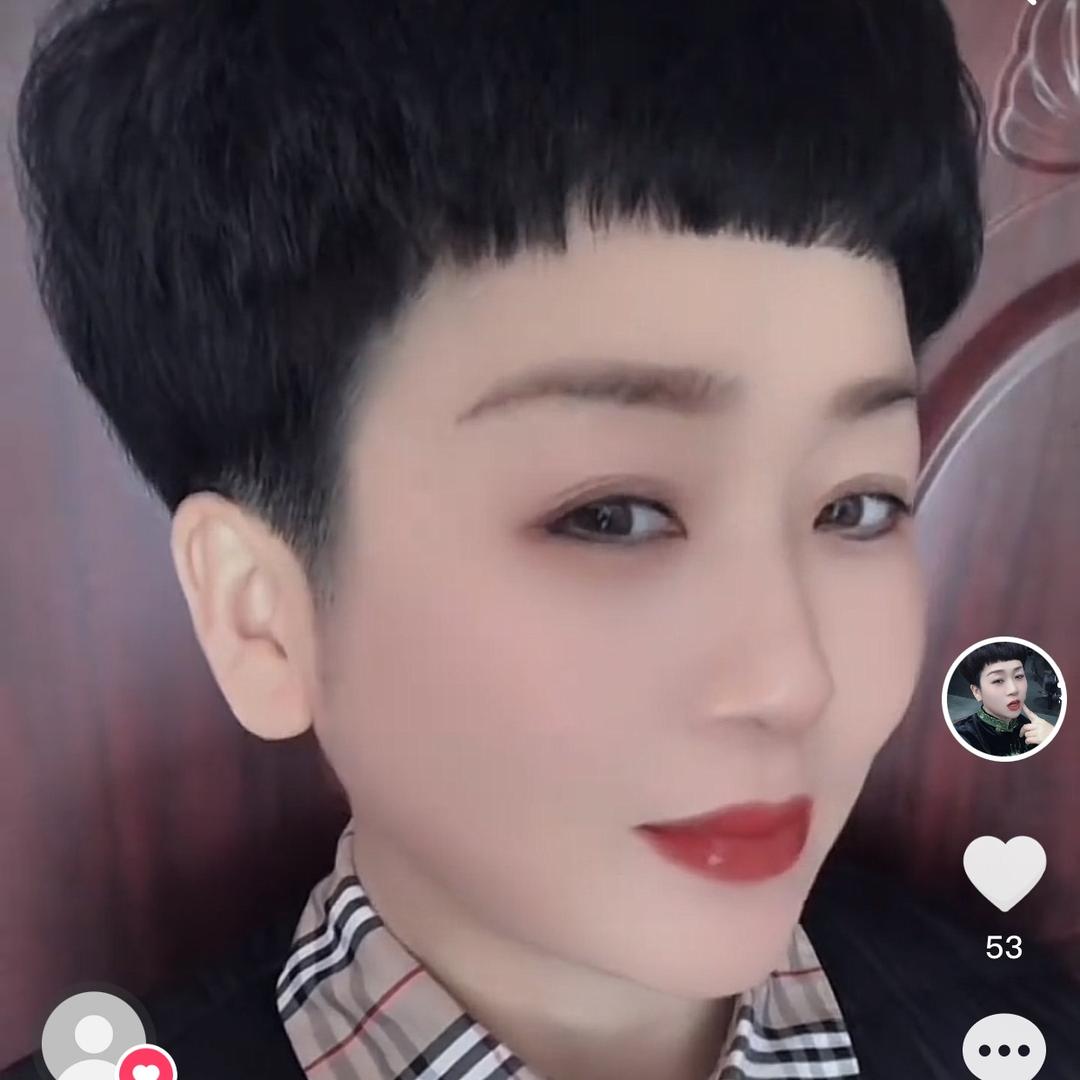Image resolution: width=1080 pixels, height=1080 pixels.
Task: Open the comments speech bubble
Action: [x=1004, y=1050]
